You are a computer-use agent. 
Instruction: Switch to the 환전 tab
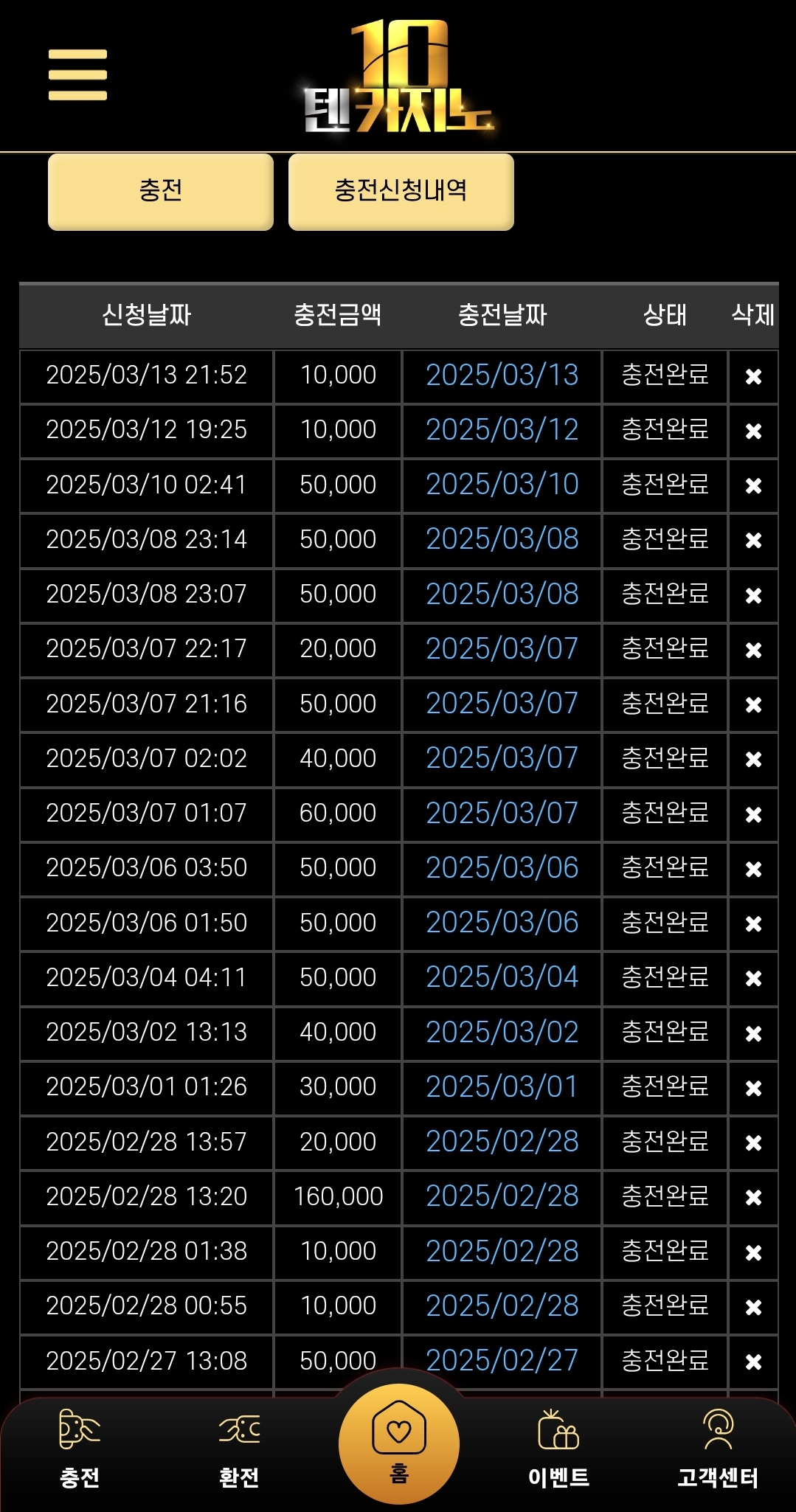click(x=239, y=1449)
